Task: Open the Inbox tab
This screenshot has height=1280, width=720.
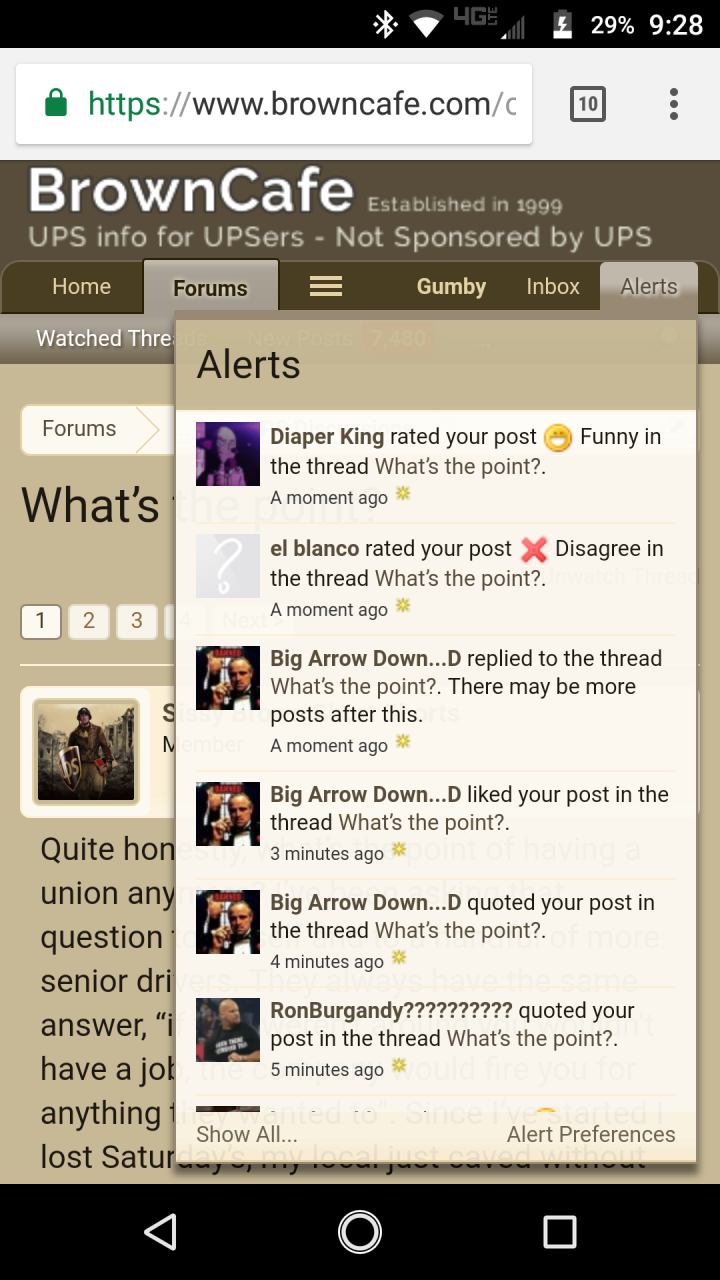Action: (x=553, y=287)
